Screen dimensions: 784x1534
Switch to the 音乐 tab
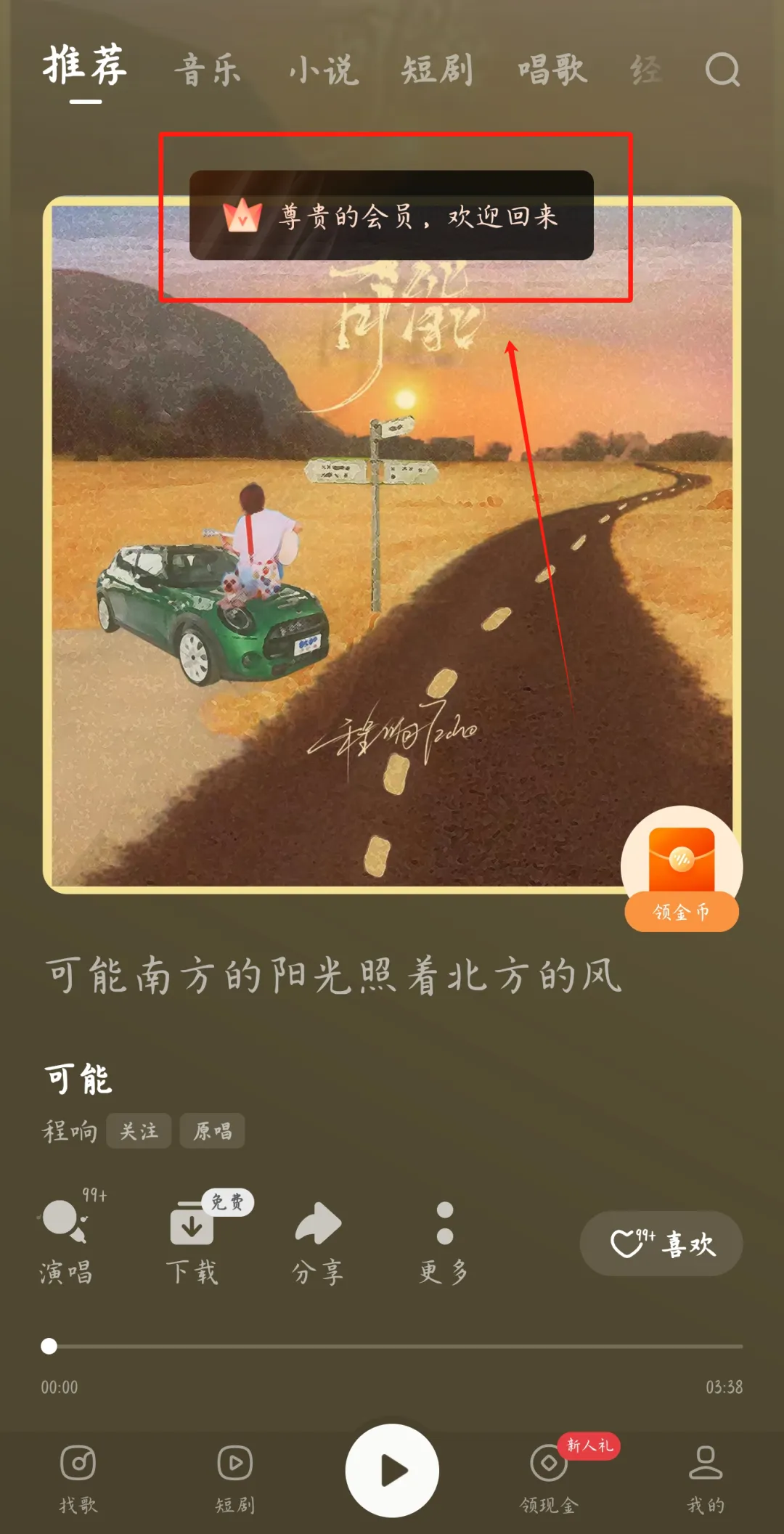[208, 70]
